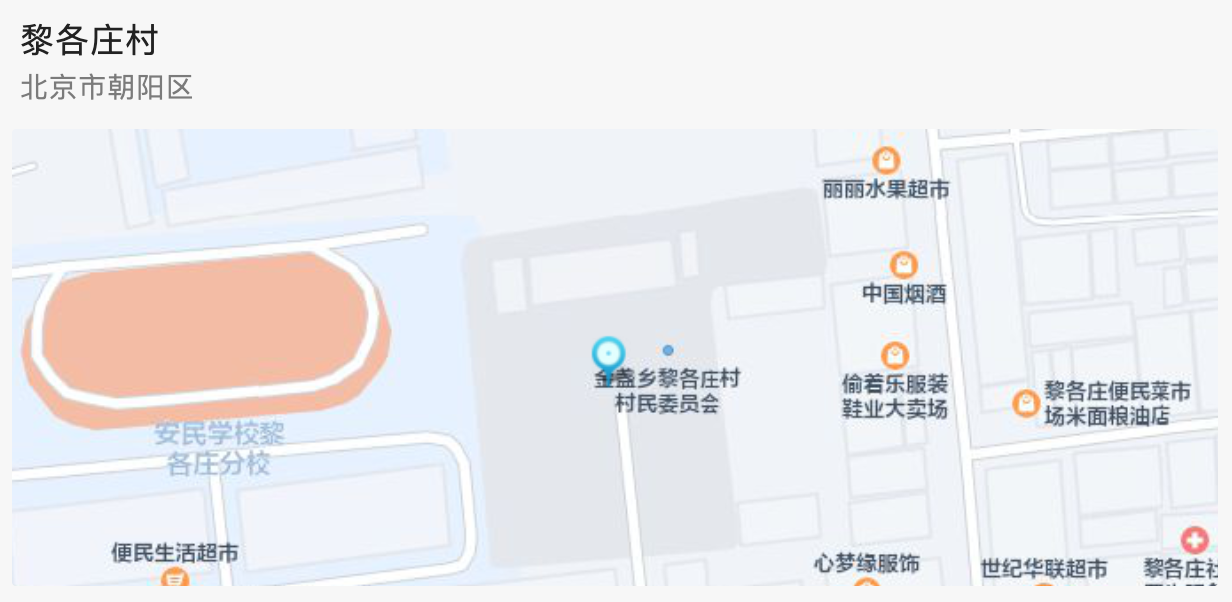Open the 黎各庄便民菜市场米面粮油店 marker

[1025, 403]
